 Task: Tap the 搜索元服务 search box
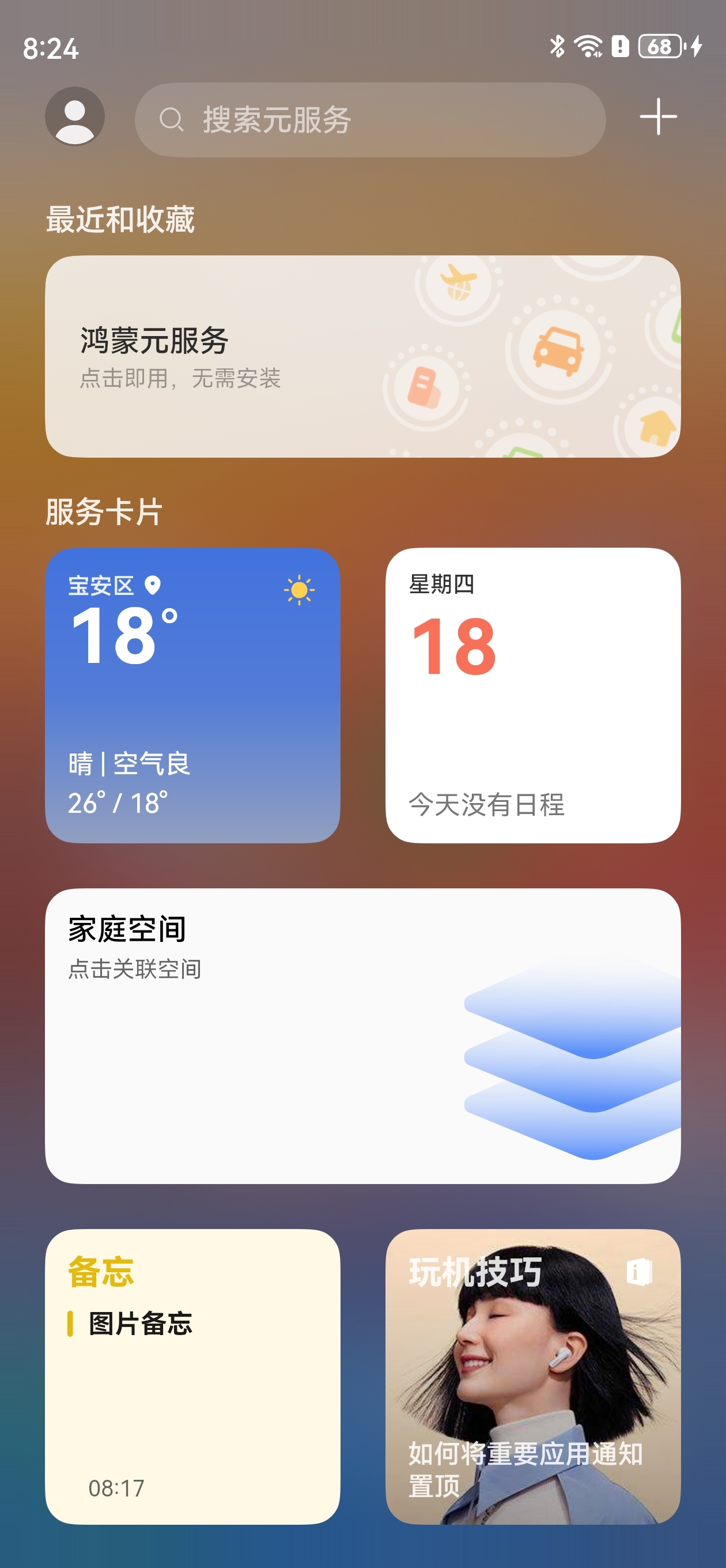pyautogui.click(x=370, y=120)
